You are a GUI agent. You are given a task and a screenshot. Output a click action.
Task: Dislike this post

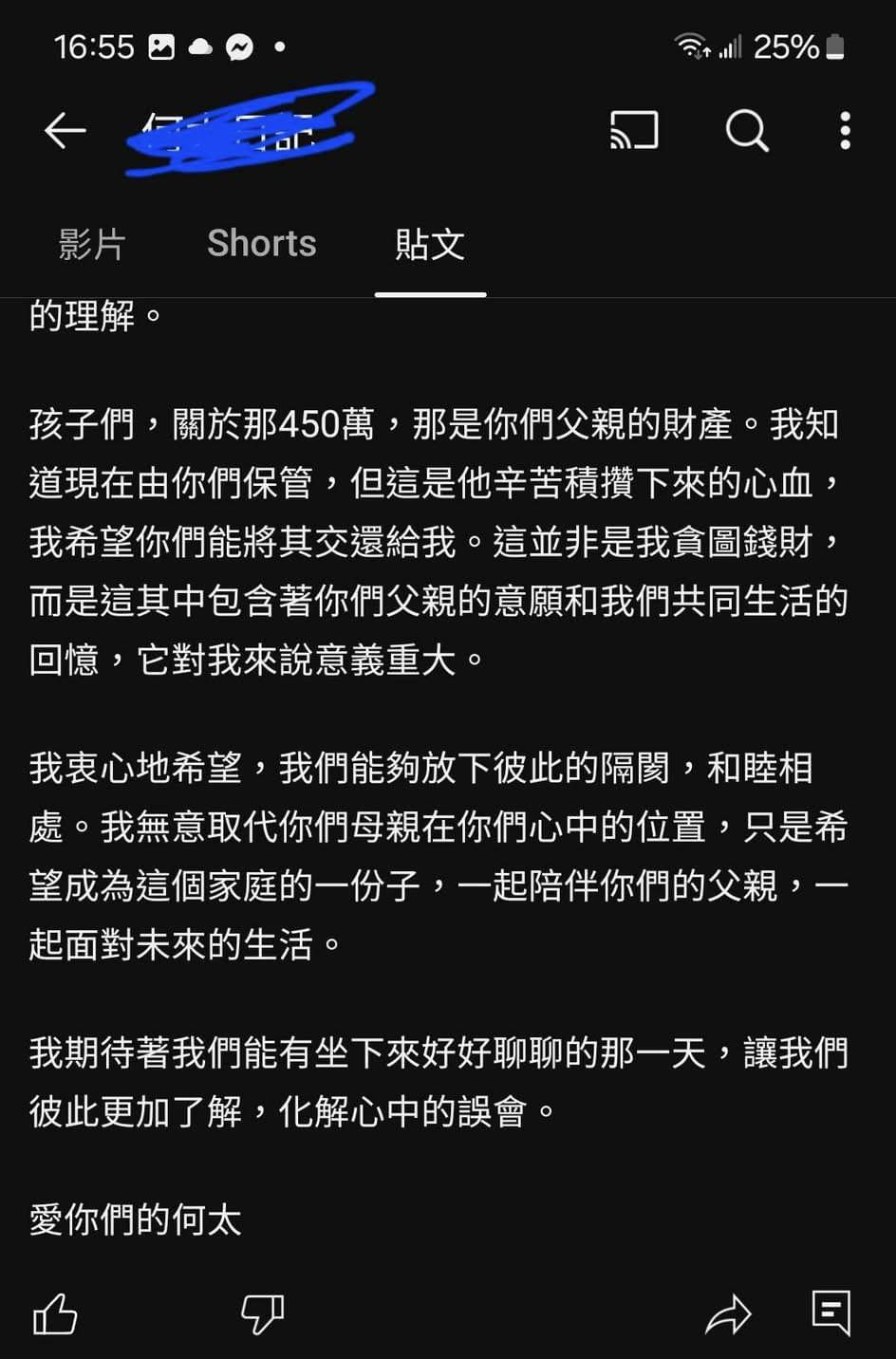(262, 1314)
